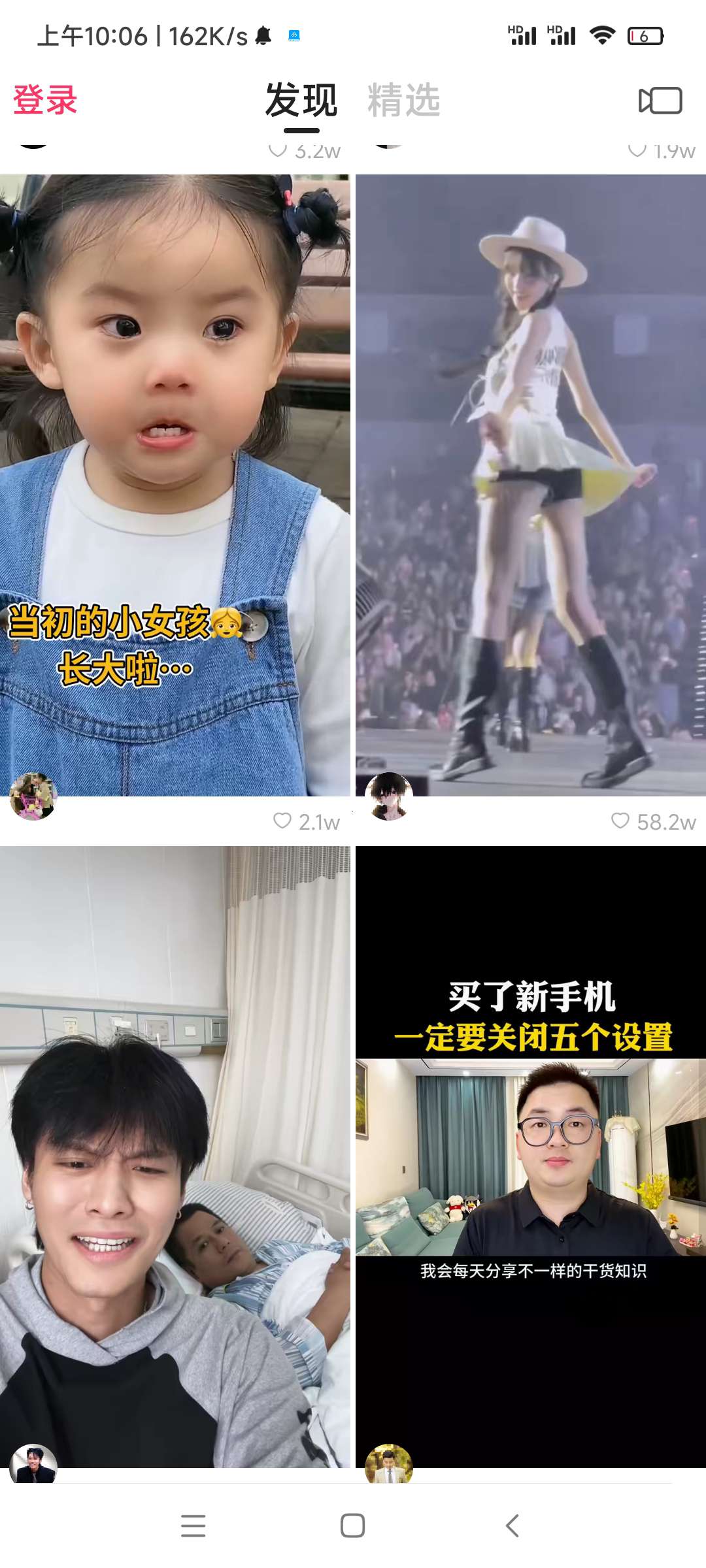Image resolution: width=706 pixels, height=1568 pixels.
Task: Open the video camera icon
Action: click(x=660, y=101)
